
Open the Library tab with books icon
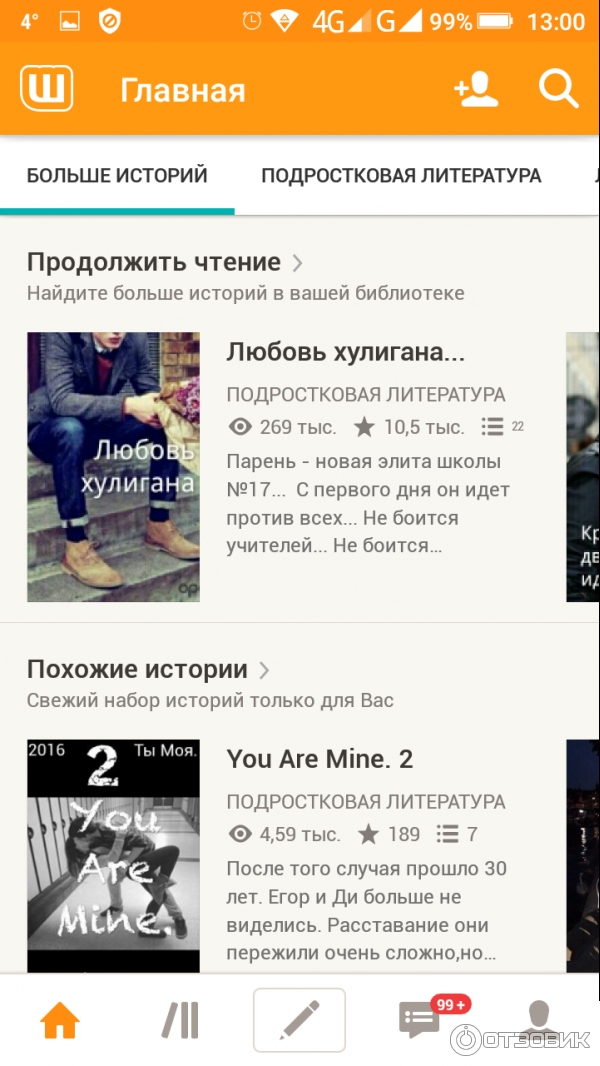(x=181, y=1021)
